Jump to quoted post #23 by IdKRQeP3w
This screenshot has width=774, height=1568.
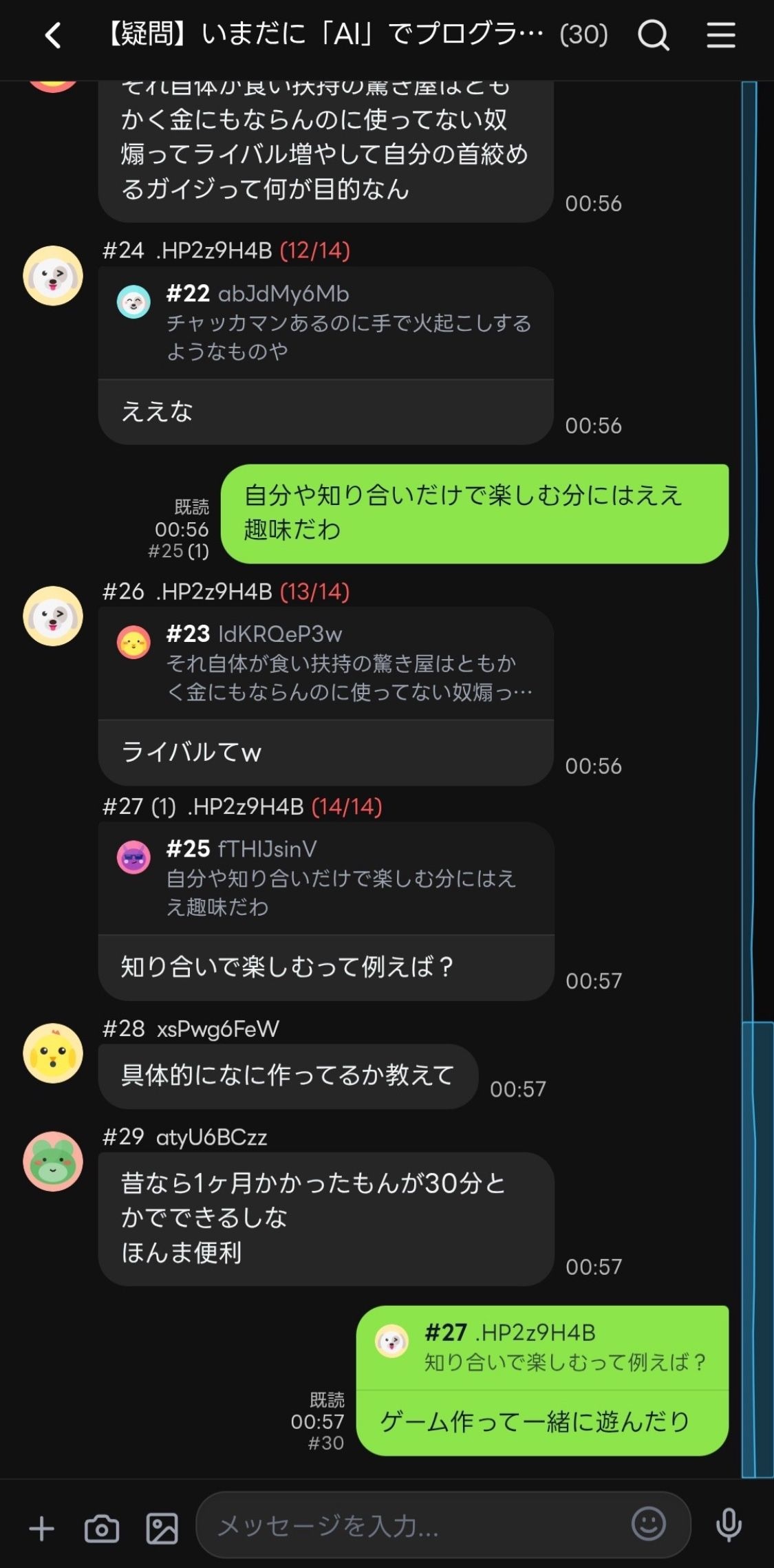tap(326, 663)
